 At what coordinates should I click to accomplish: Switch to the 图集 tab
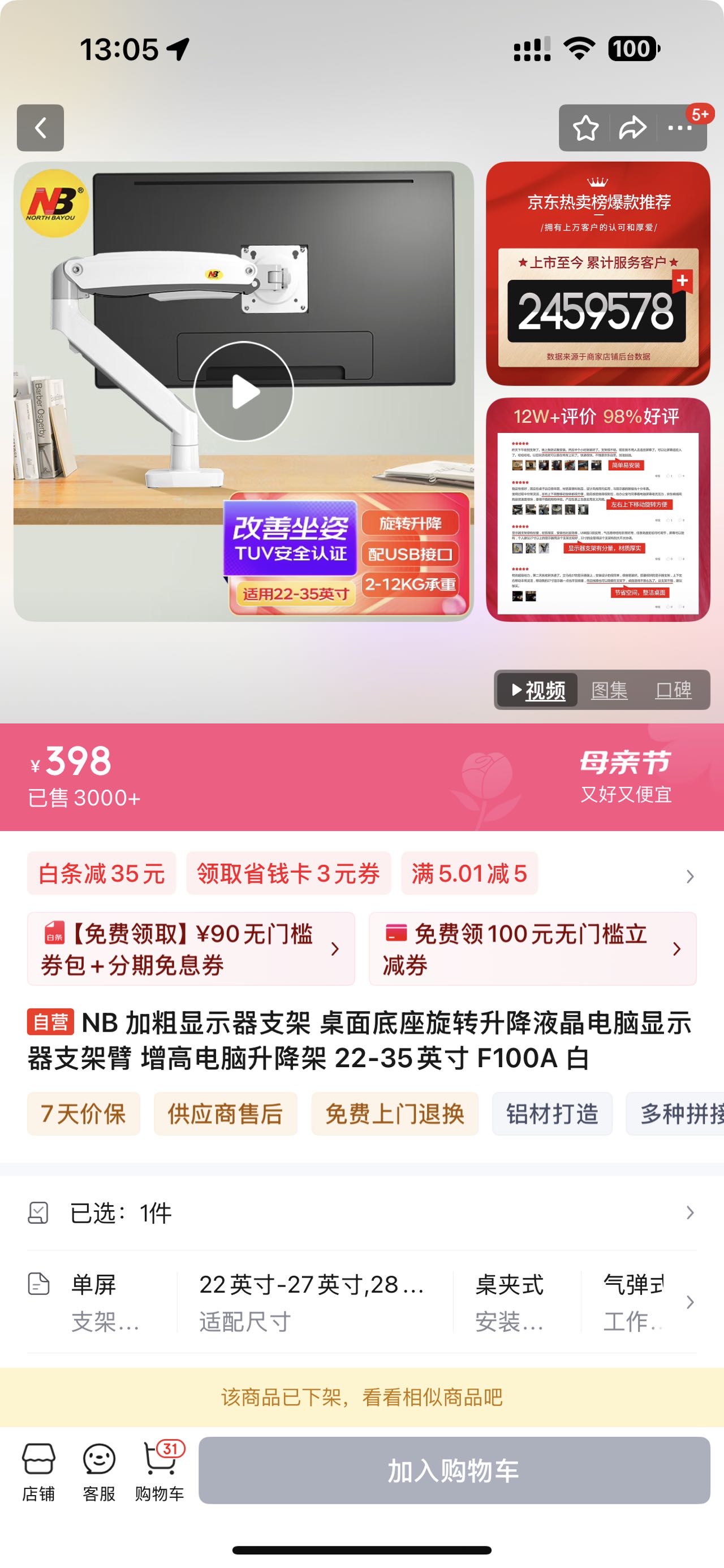point(609,690)
